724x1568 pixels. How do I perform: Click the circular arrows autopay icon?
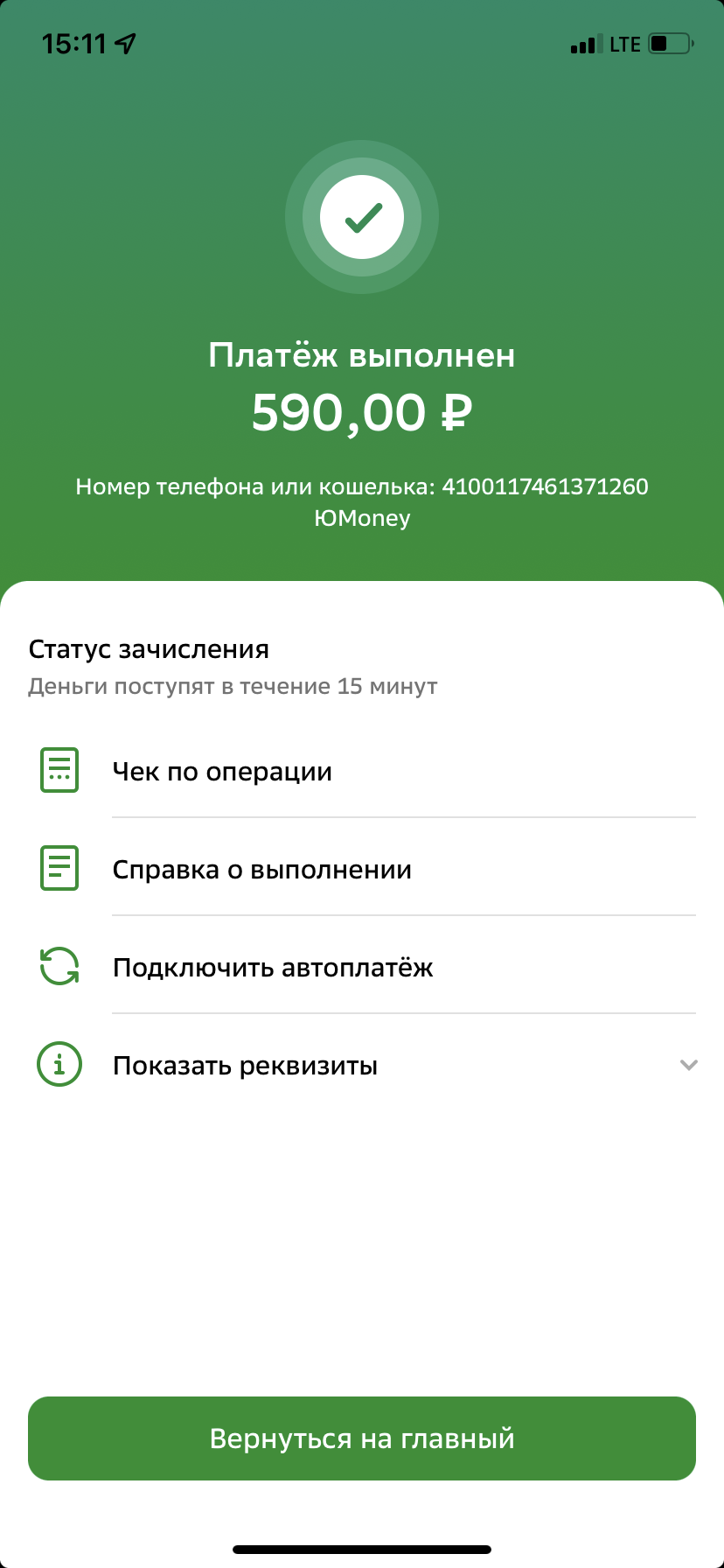point(59,967)
